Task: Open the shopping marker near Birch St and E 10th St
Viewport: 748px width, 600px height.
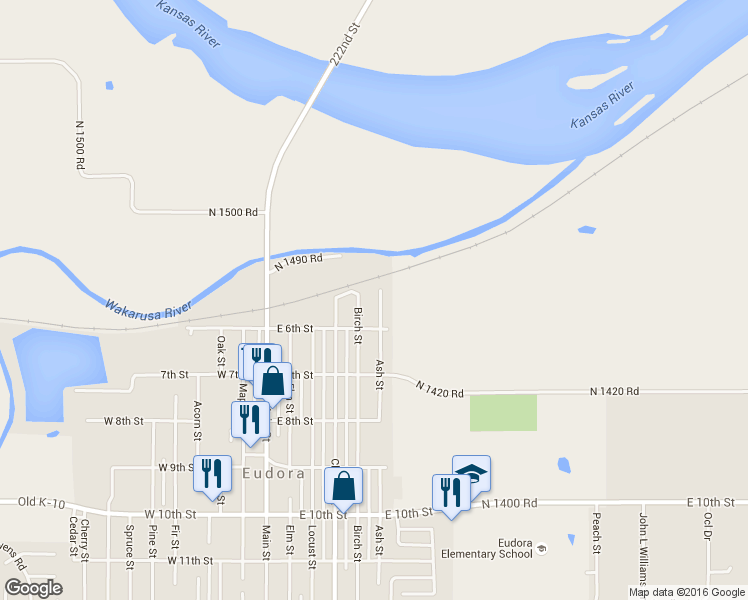Action: click(344, 487)
